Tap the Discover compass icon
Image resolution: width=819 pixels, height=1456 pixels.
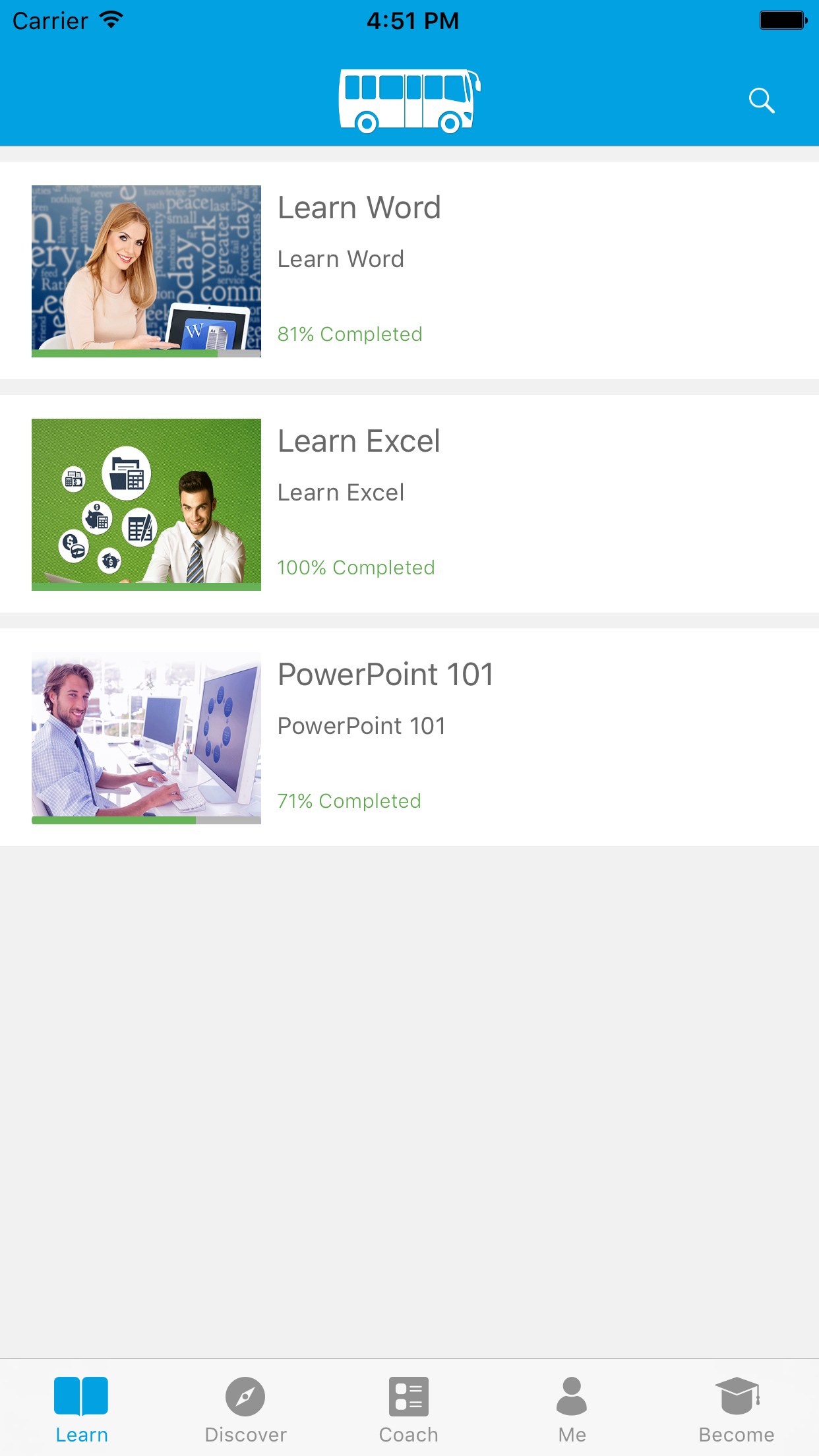tap(245, 1396)
